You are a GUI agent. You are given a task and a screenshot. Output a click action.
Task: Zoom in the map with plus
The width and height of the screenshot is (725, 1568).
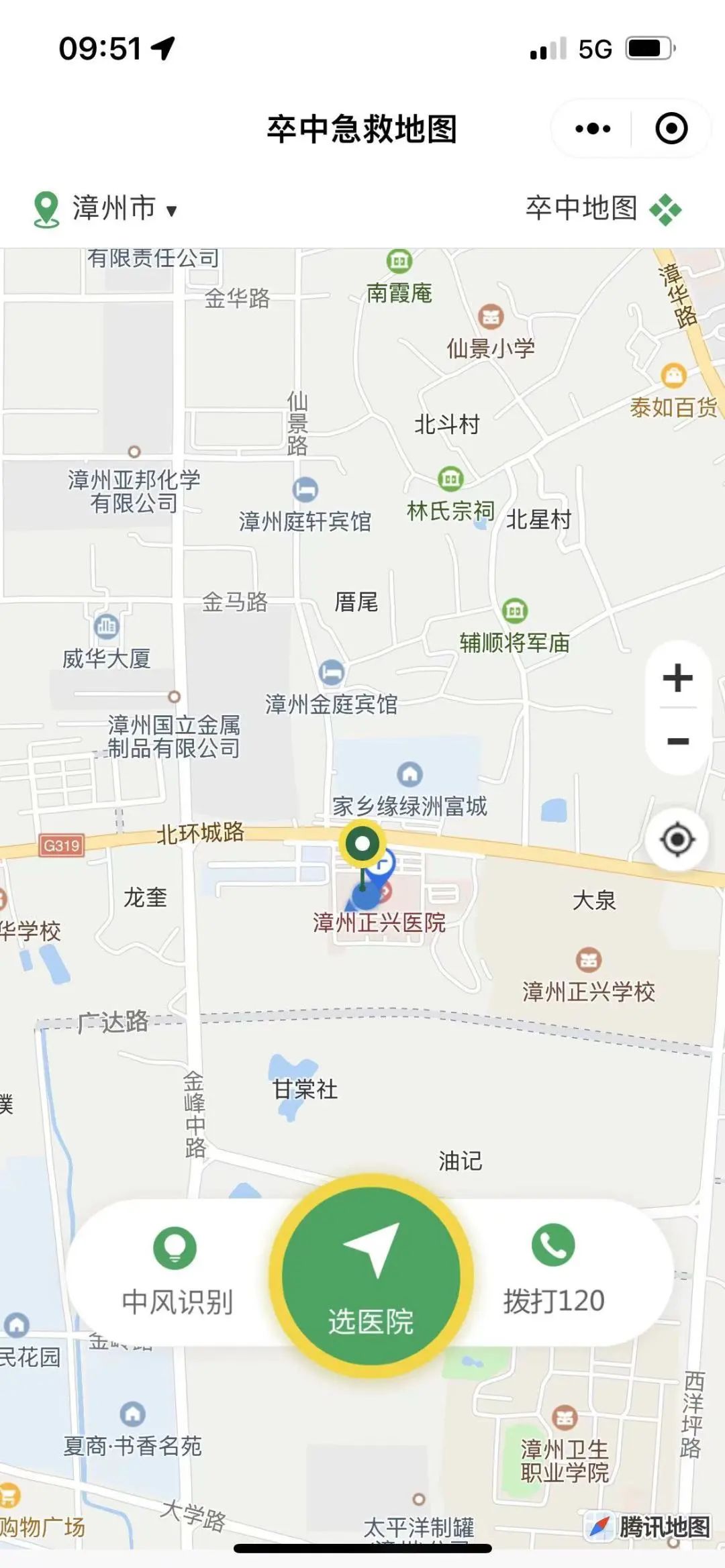click(x=677, y=678)
